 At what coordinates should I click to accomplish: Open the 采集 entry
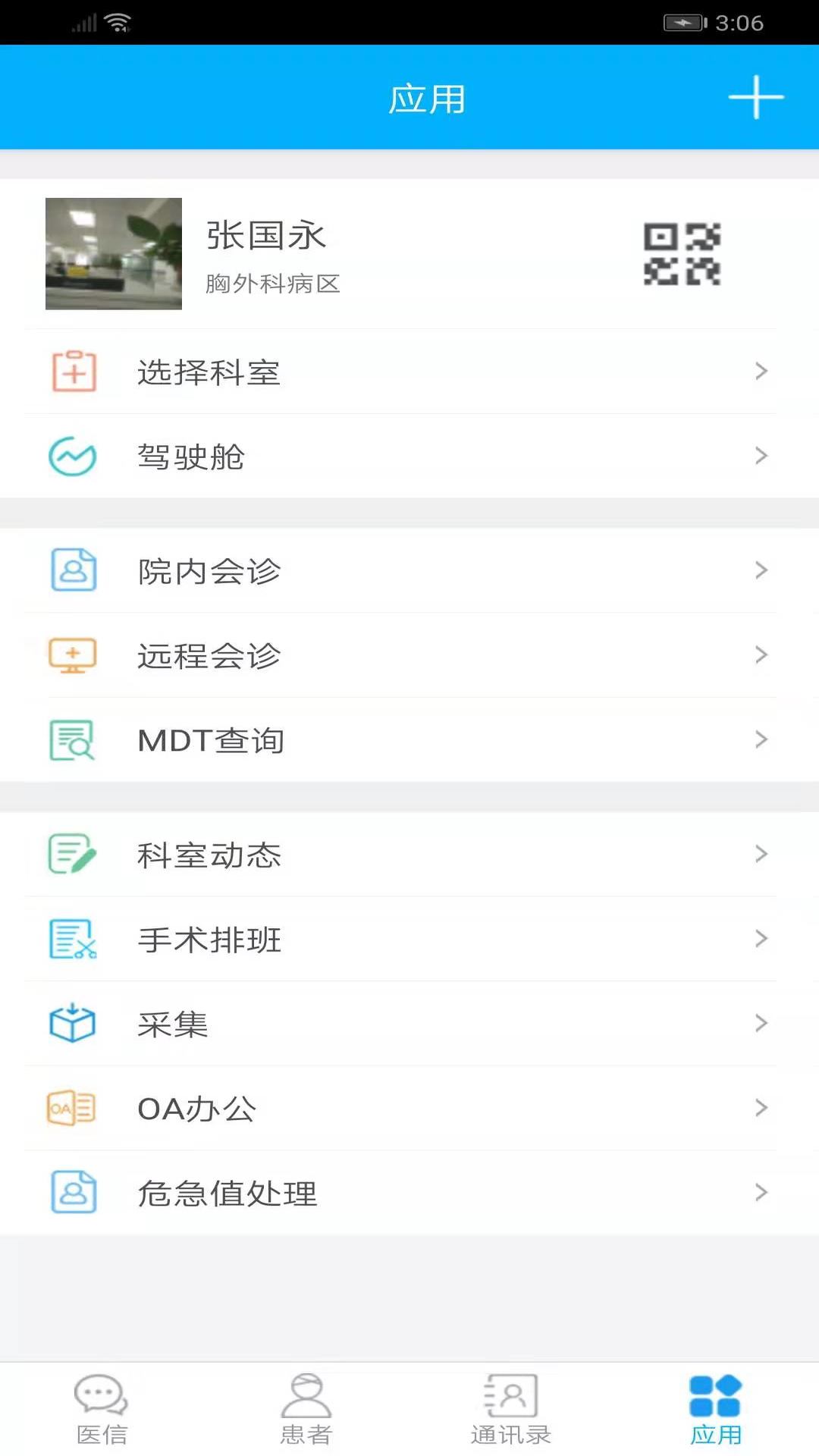409,1024
